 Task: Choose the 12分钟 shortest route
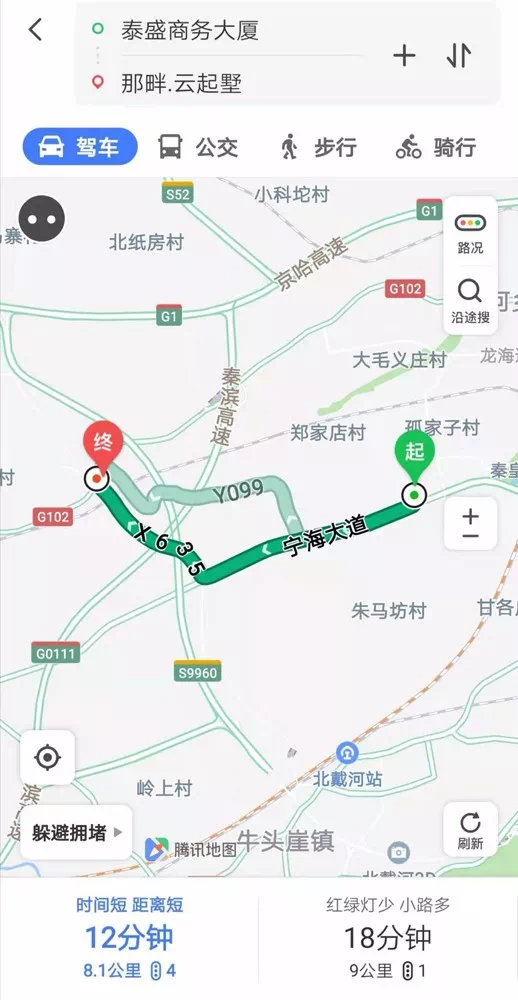pos(130,937)
